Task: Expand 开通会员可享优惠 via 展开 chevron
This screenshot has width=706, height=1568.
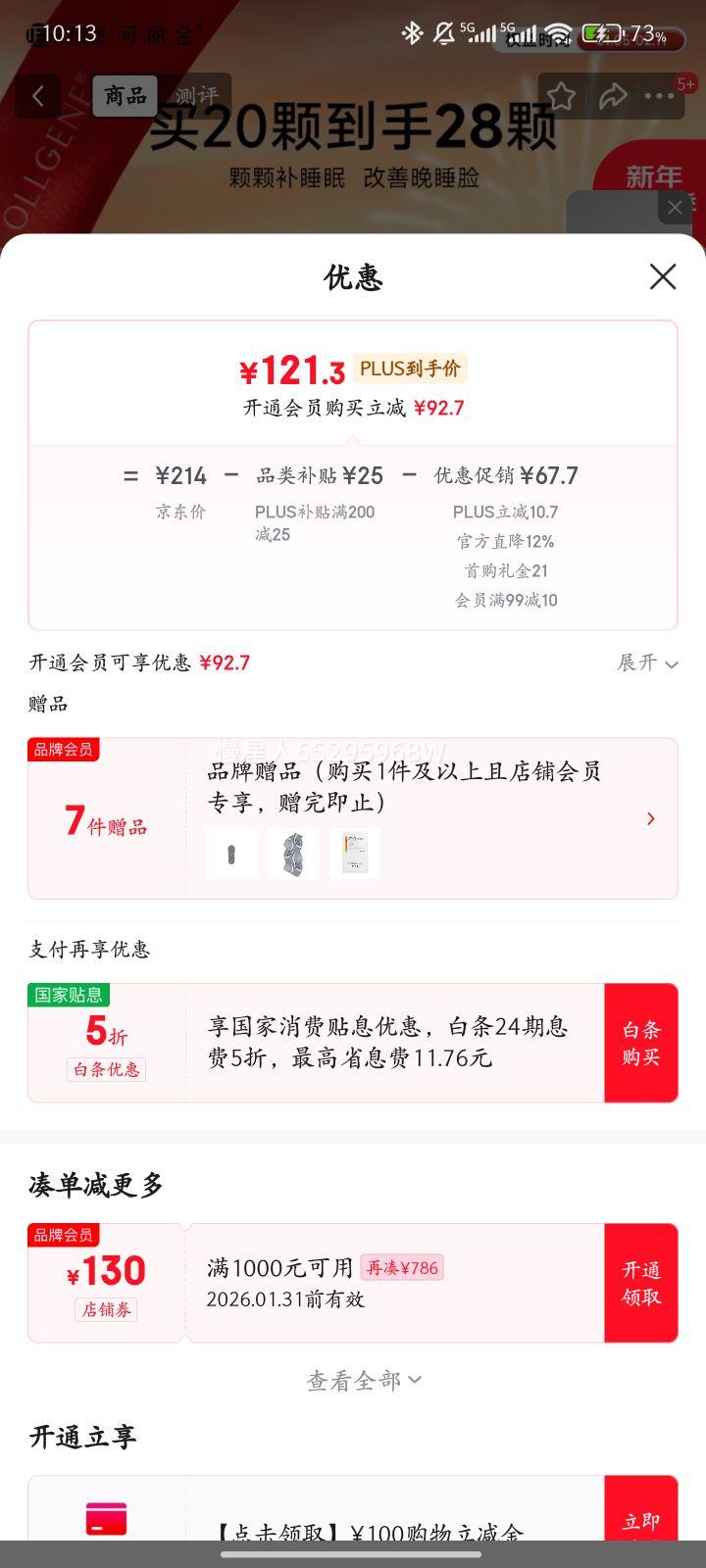Action: [x=649, y=663]
